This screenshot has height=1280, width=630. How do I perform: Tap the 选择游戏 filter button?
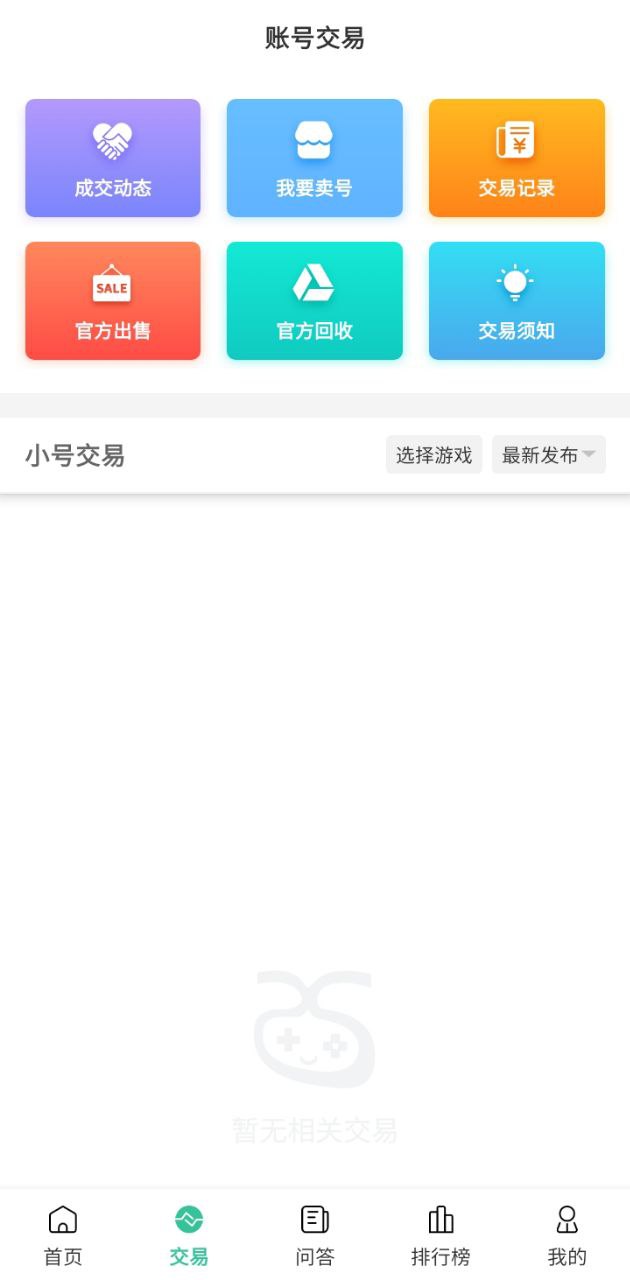[x=434, y=455]
